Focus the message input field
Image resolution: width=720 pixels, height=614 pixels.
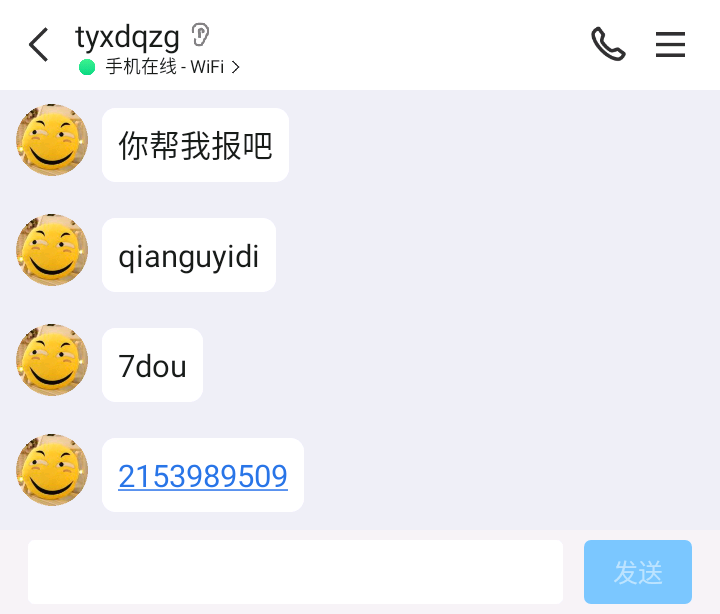295,572
